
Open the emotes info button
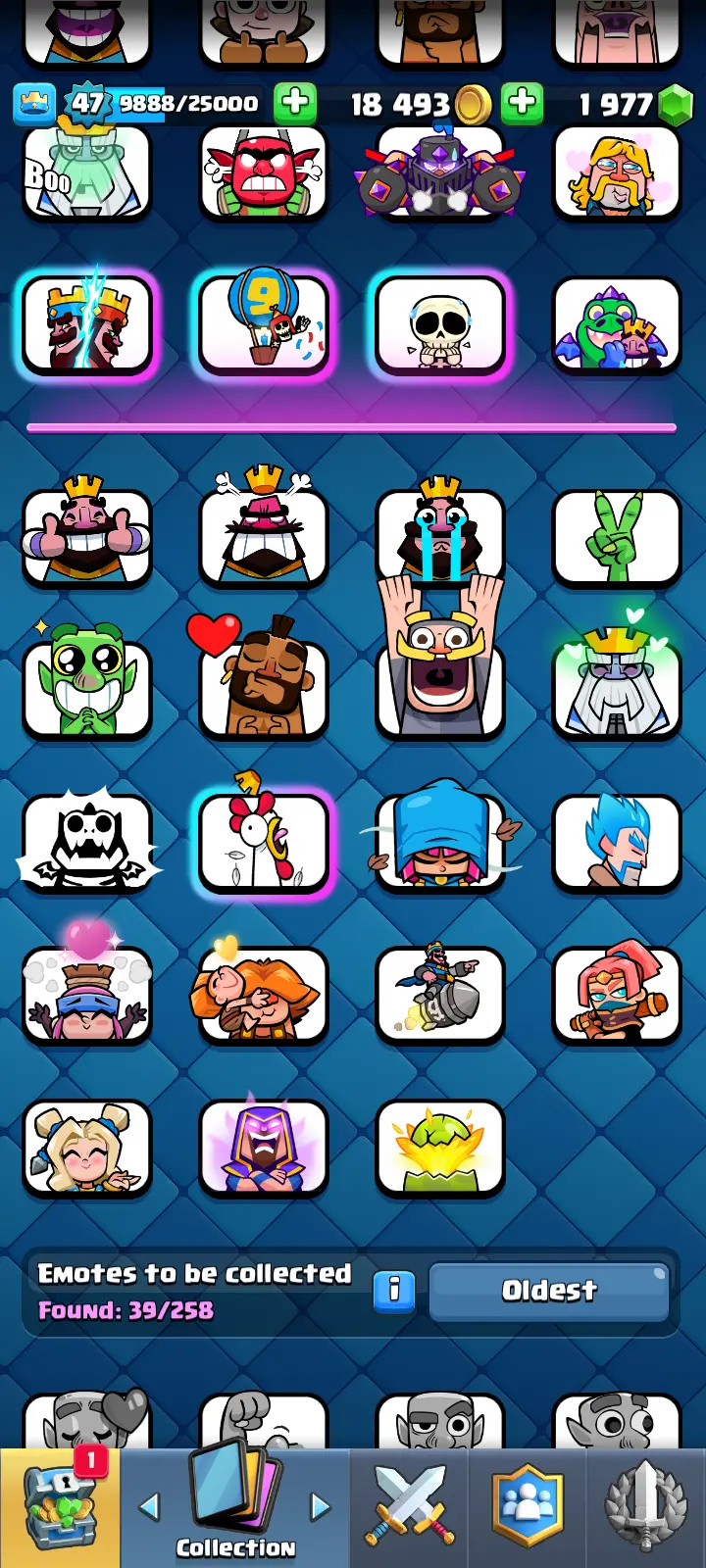click(394, 1290)
